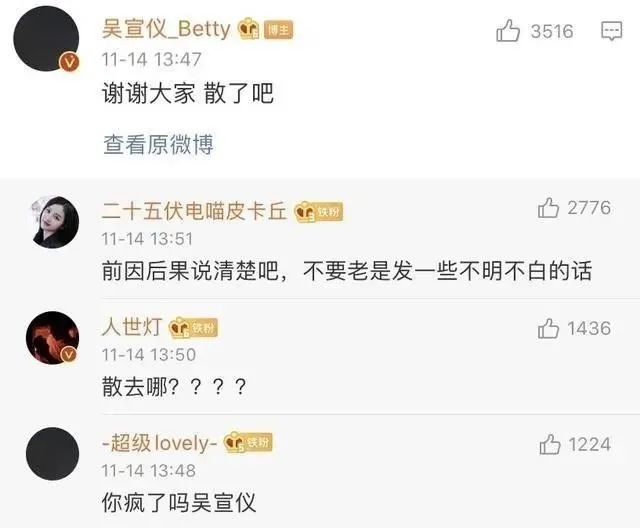Image resolution: width=640 pixels, height=528 pixels.
Task: Open 人世灯's profile avatar
Action: [52, 338]
